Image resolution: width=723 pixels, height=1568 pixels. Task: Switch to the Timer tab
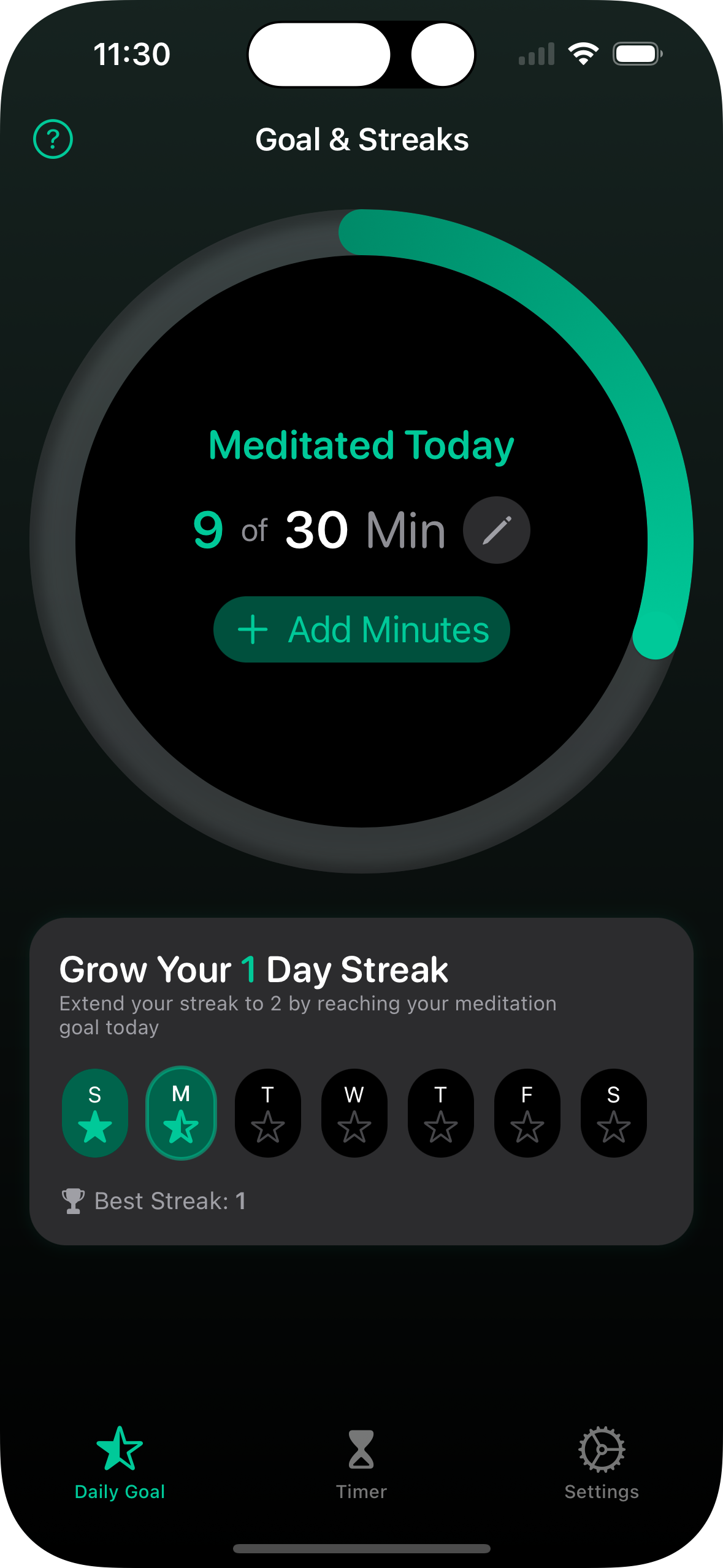(x=361, y=1462)
